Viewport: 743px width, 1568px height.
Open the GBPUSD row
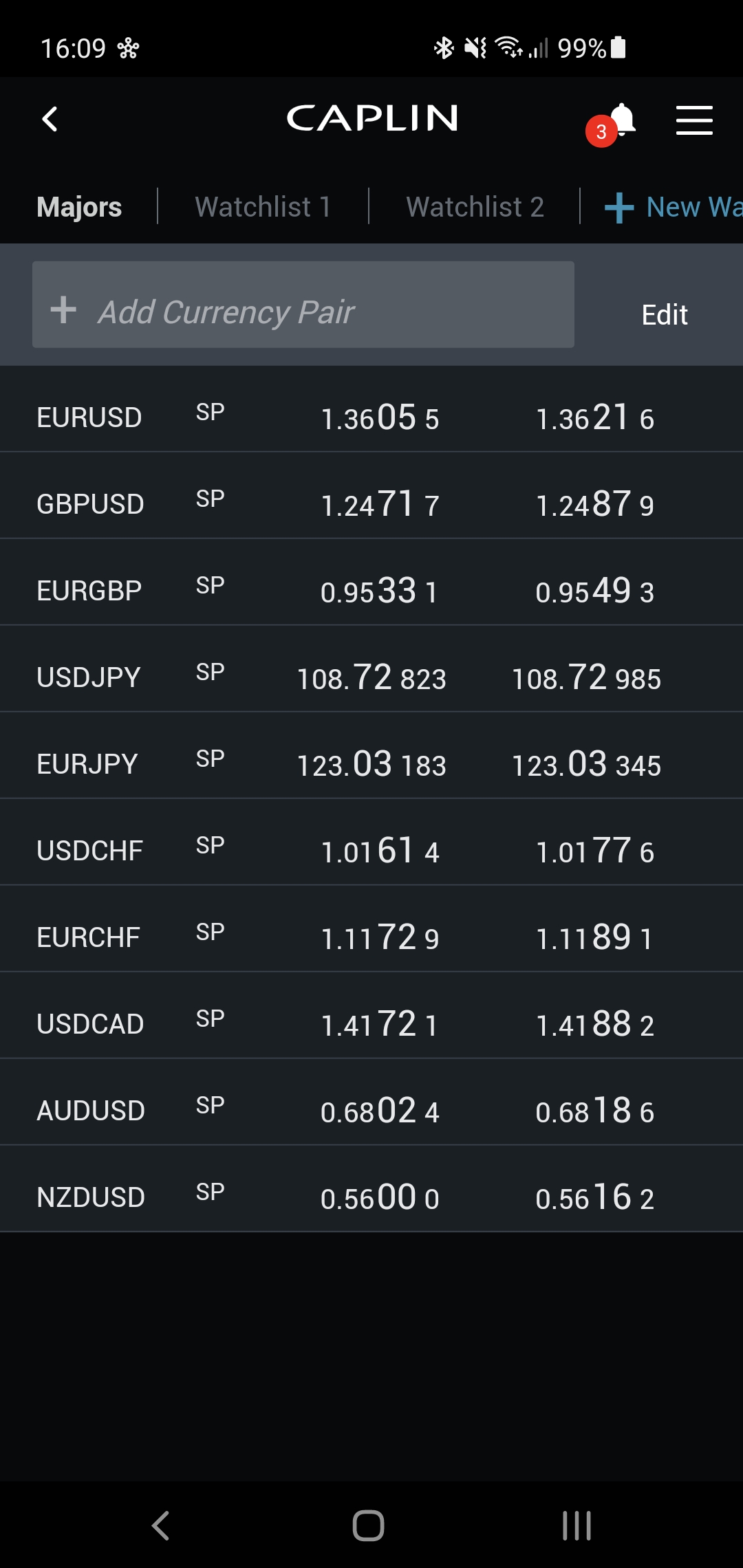coord(90,504)
